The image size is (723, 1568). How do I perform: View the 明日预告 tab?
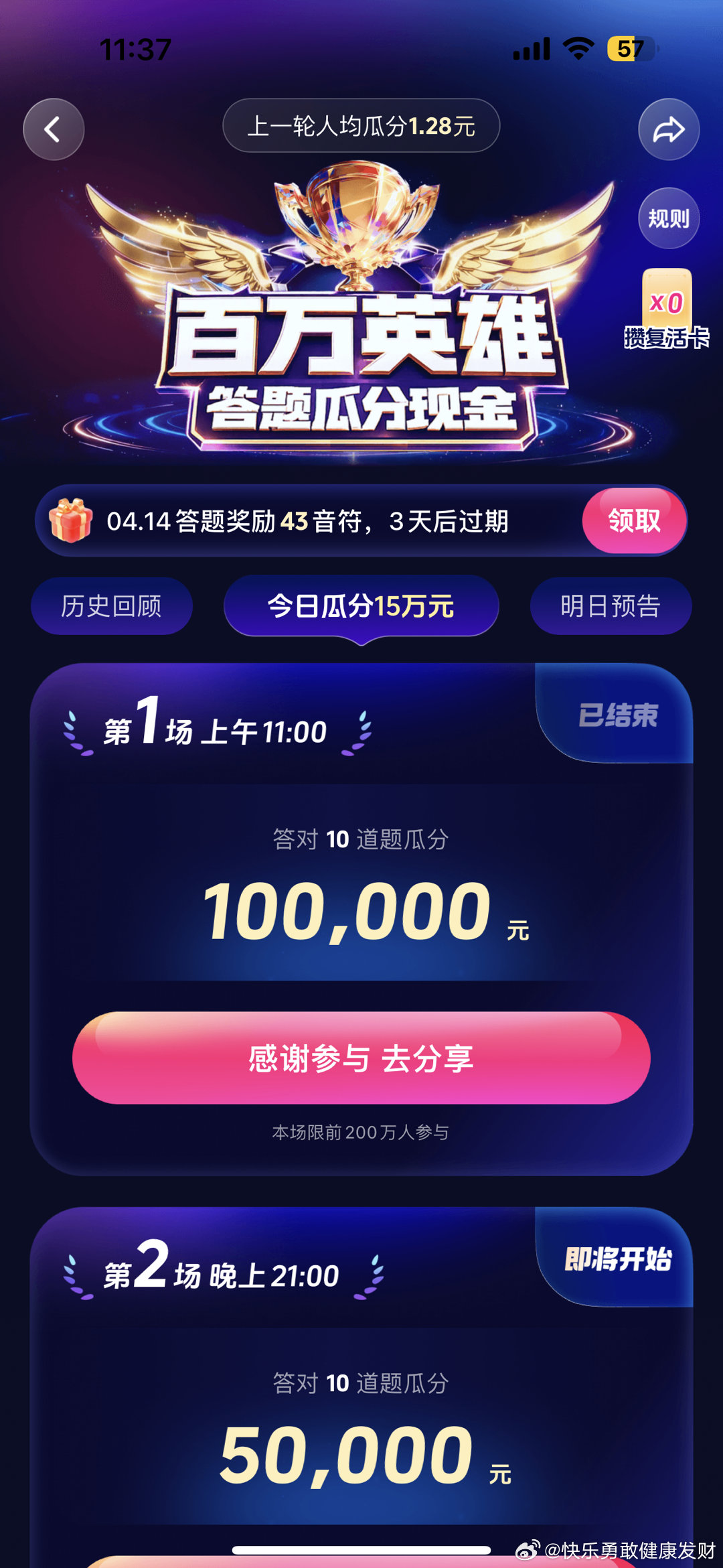[611, 606]
